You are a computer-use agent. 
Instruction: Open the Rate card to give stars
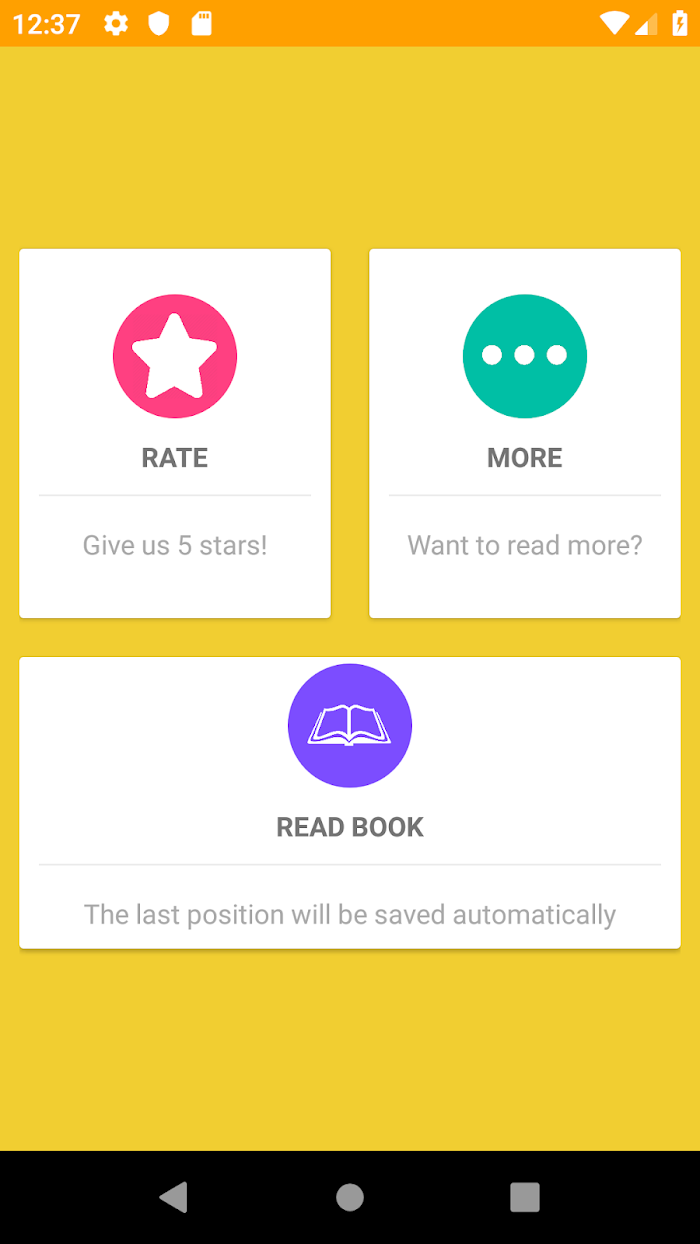tap(175, 433)
